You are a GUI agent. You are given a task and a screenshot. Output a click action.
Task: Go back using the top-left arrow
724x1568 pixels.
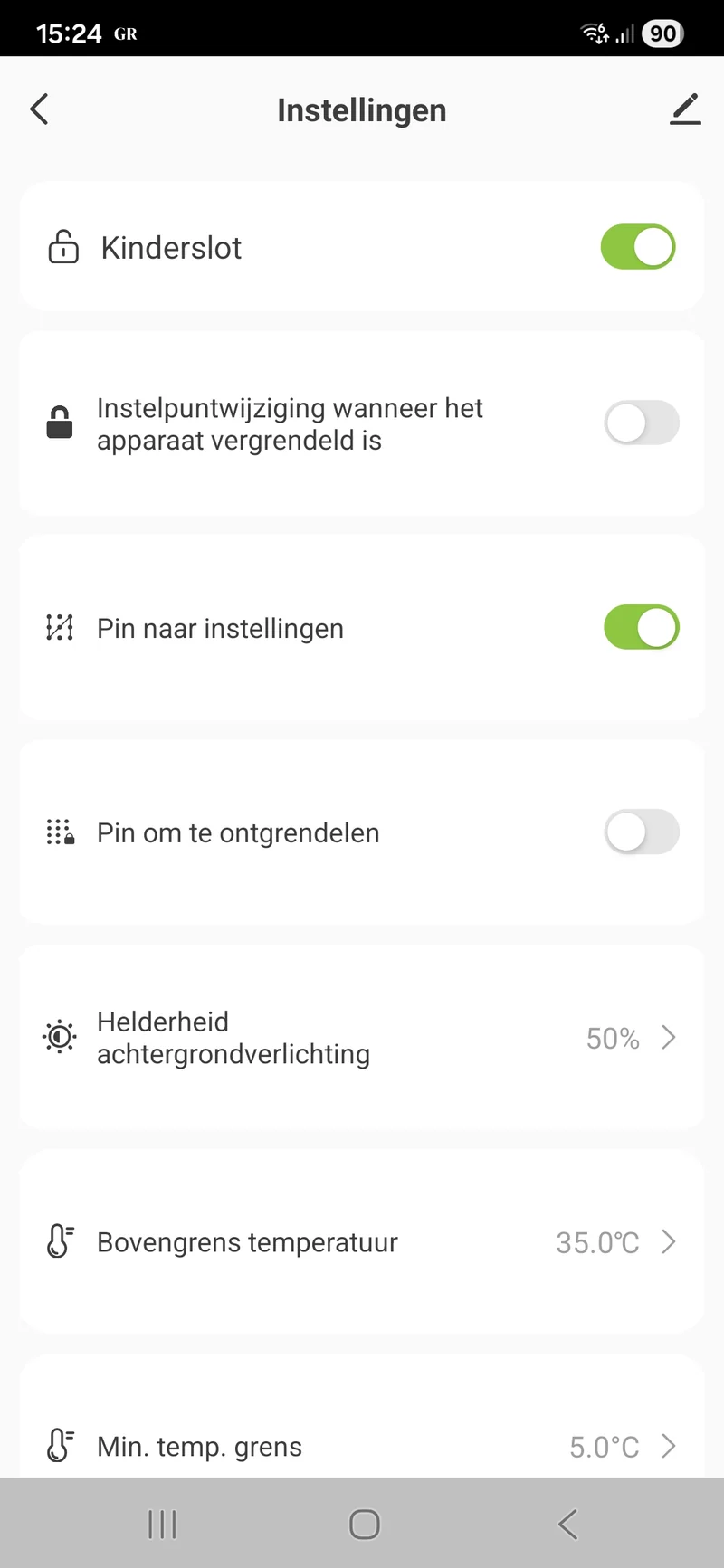coord(39,109)
